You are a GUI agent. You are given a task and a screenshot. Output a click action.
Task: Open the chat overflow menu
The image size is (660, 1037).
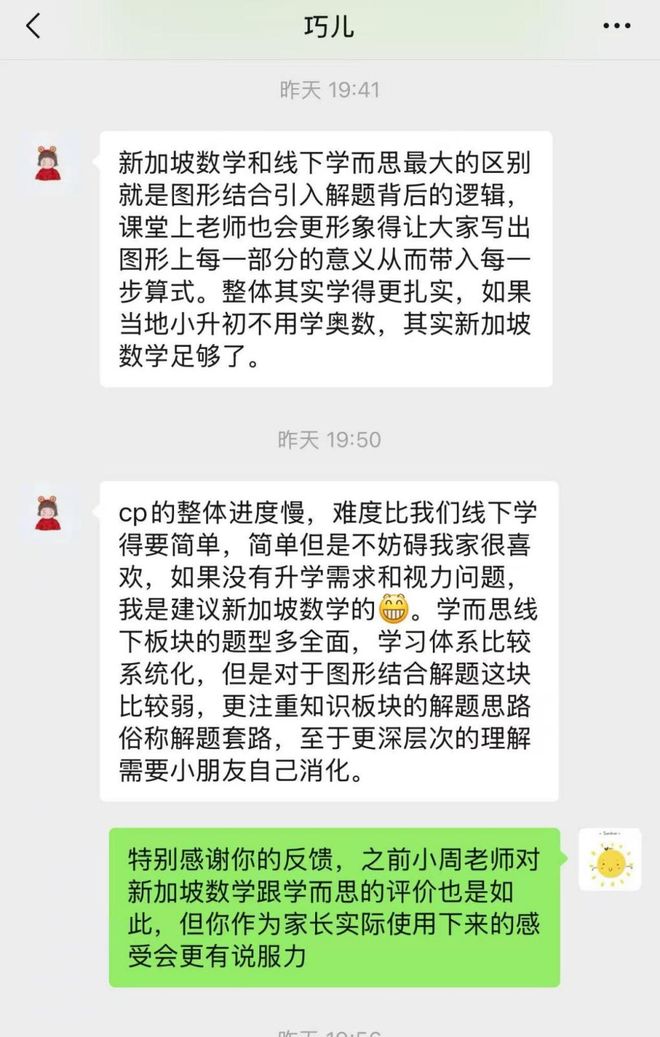pos(616,26)
